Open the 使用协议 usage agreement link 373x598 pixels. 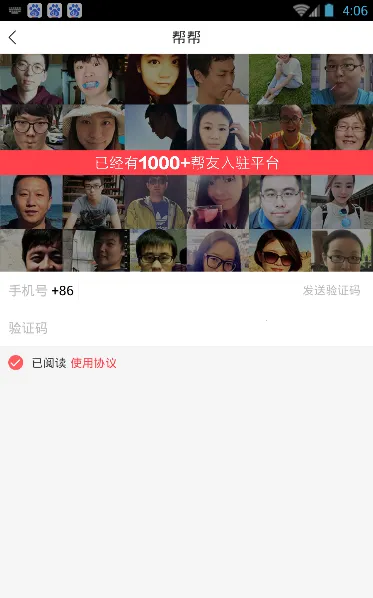tap(93, 363)
